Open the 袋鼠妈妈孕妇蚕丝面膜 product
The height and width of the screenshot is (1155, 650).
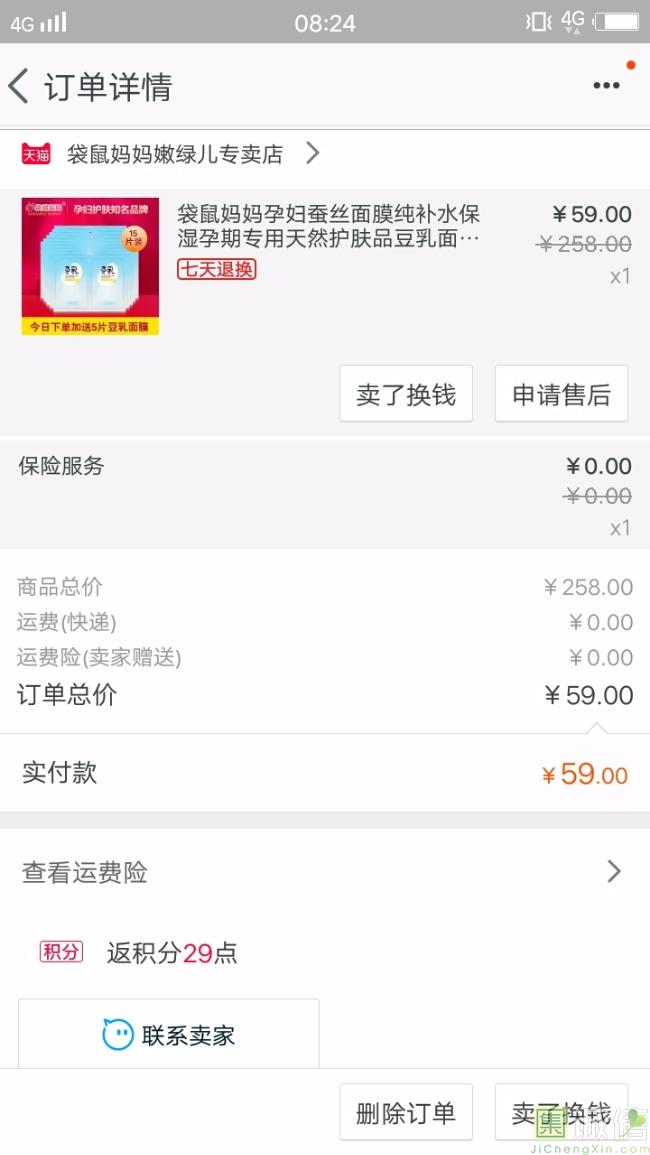pos(328,228)
